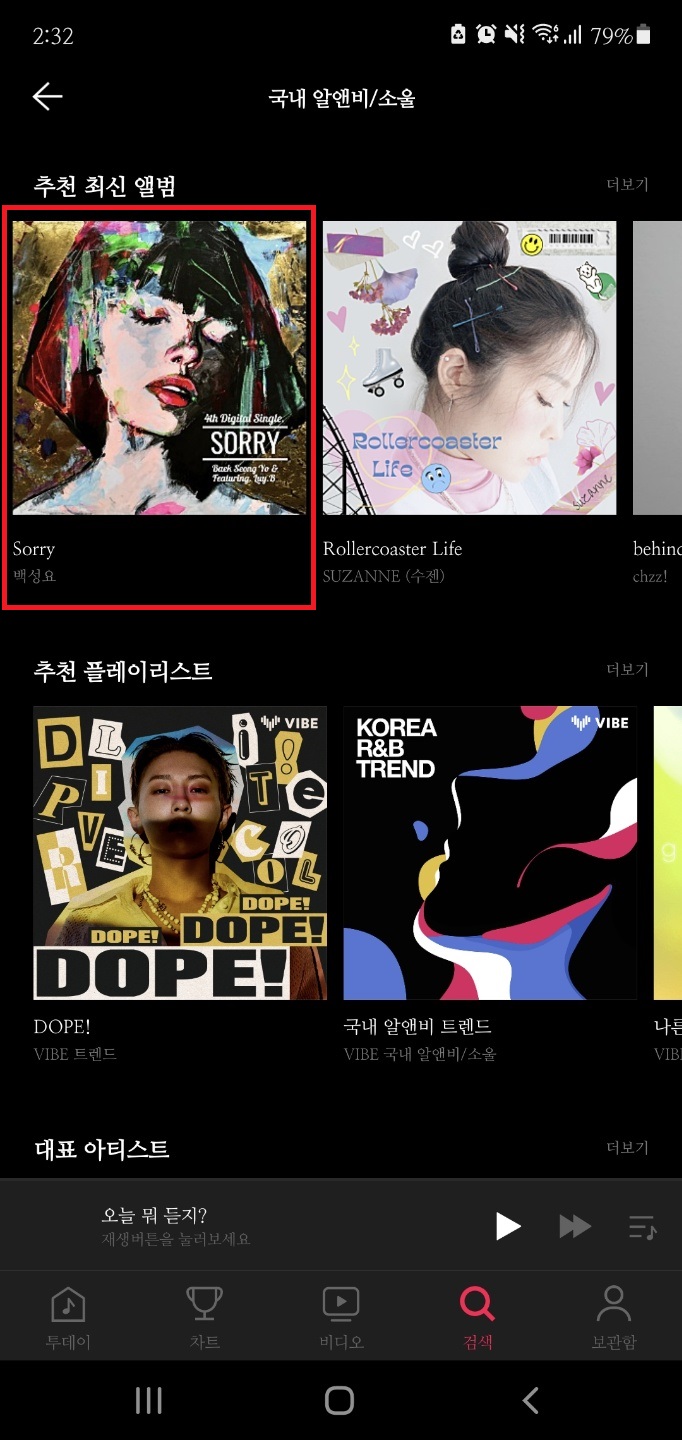The image size is (682, 1440).
Task: Switch to the 비디오 tab
Action: [x=341, y=1316]
